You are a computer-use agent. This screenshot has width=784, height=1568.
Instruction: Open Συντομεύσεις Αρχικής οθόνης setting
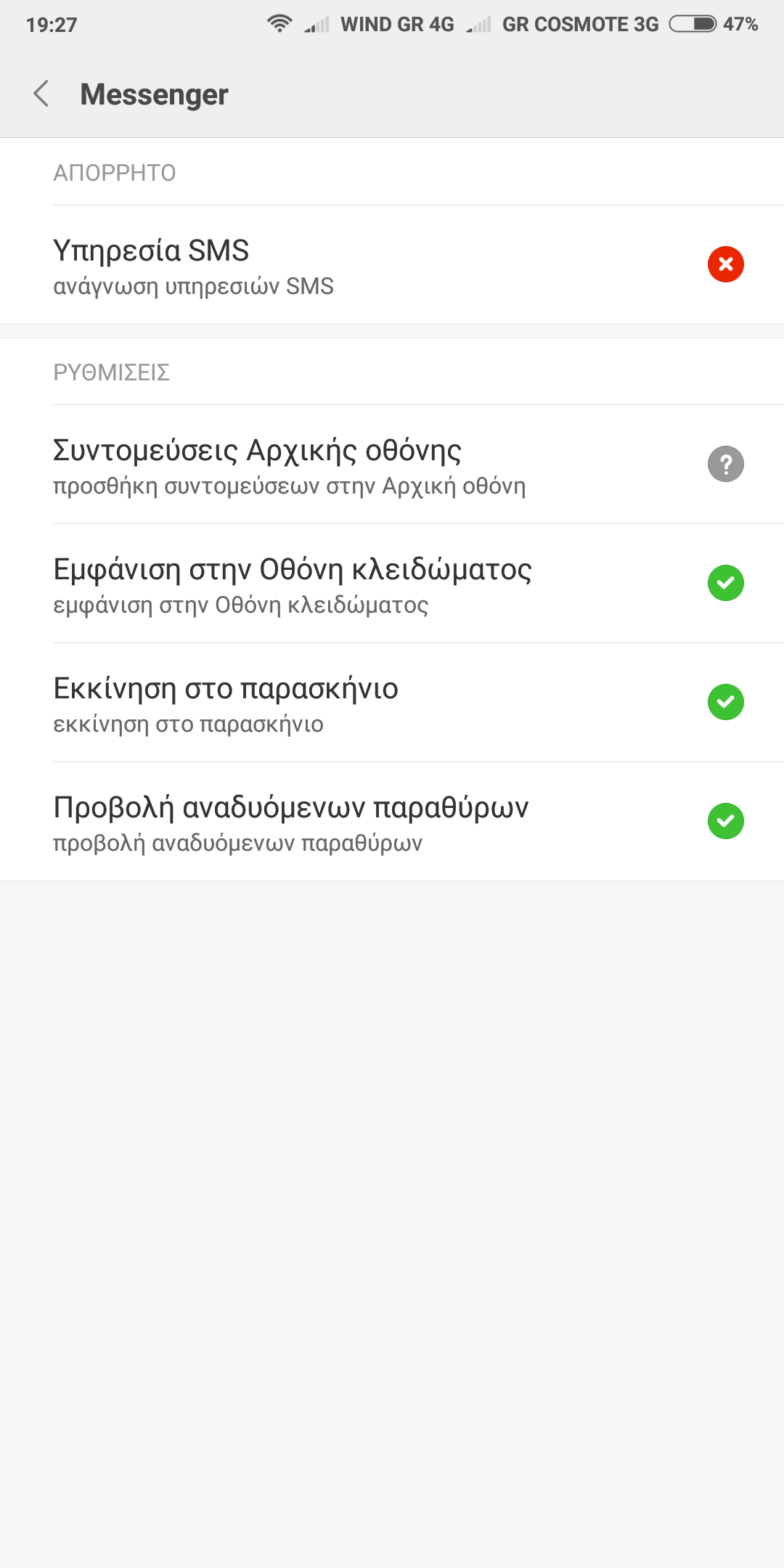(x=392, y=465)
